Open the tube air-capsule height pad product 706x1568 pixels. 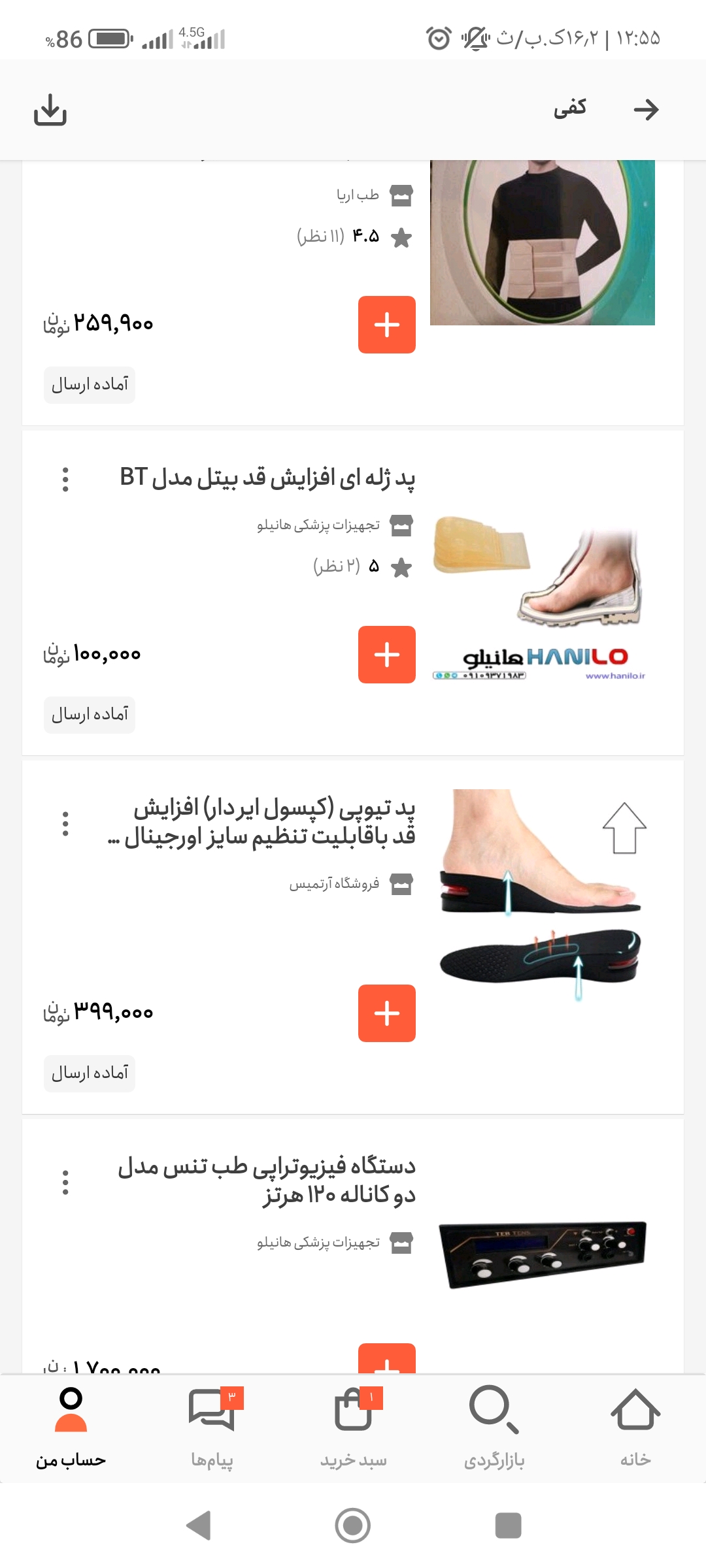[x=261, y=822]
